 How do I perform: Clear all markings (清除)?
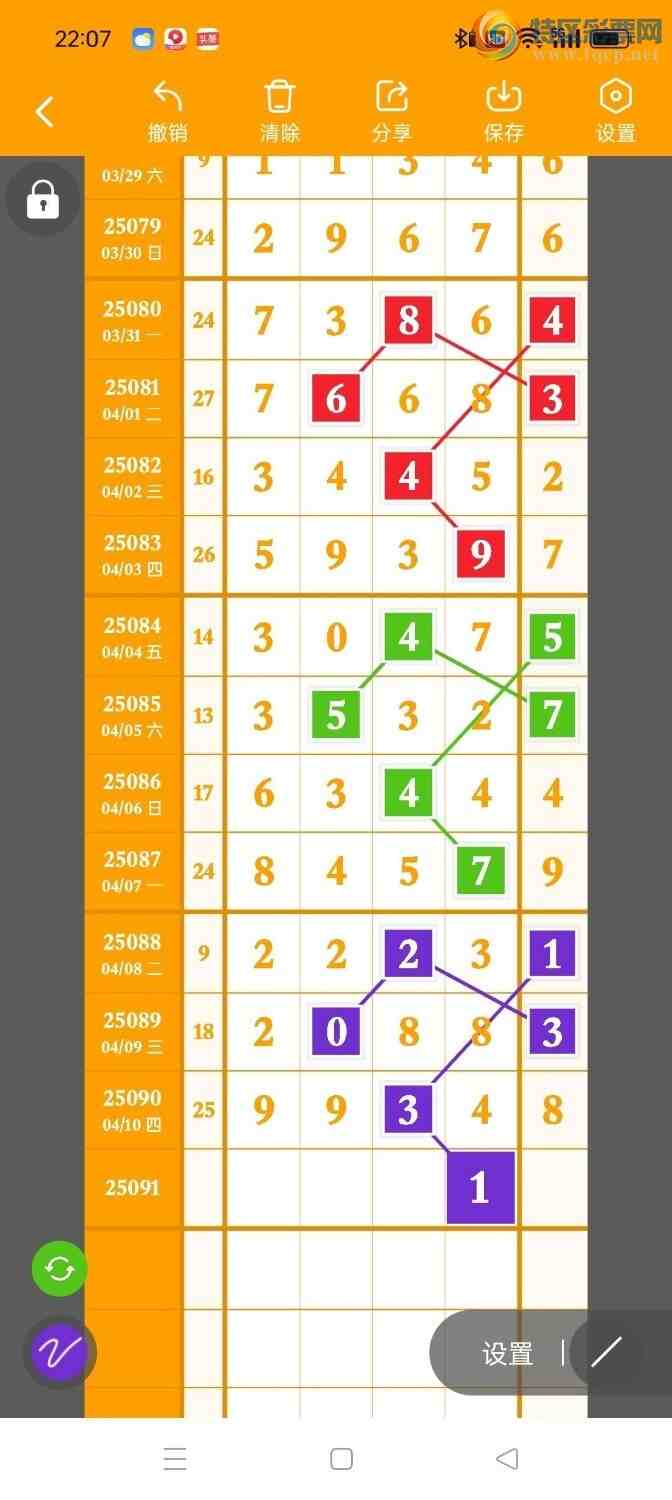click(279, 112)
